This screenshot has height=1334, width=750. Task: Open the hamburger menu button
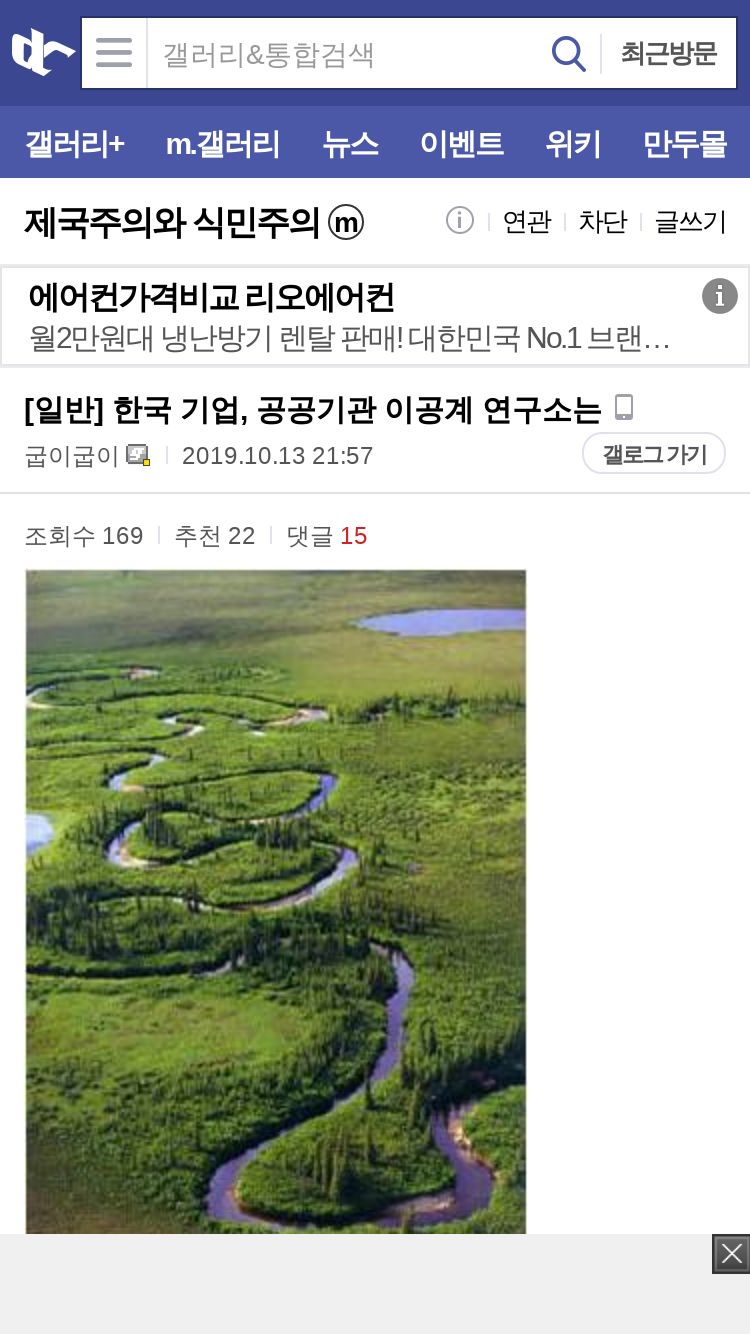coord(114,53)
